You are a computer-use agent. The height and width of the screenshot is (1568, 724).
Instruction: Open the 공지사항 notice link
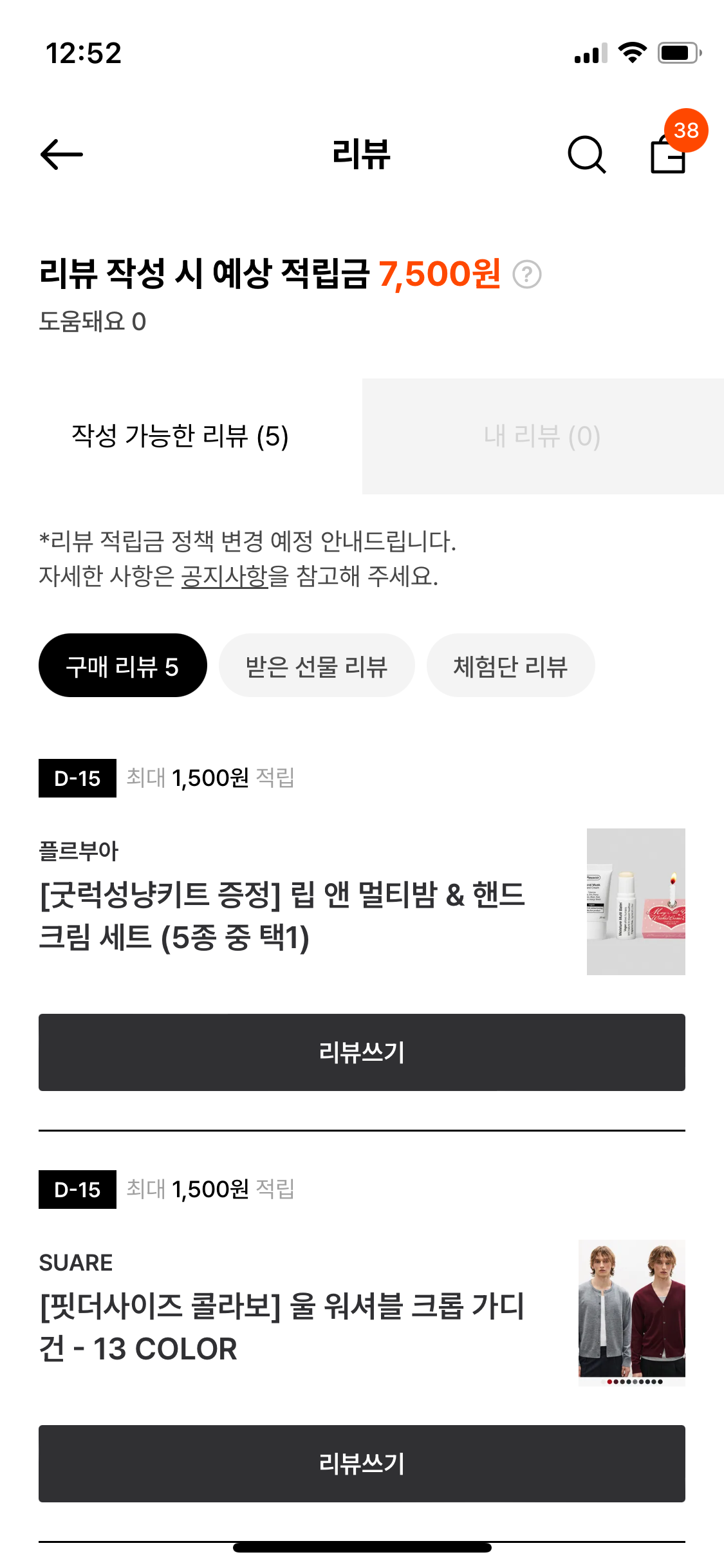click(222, 577)
